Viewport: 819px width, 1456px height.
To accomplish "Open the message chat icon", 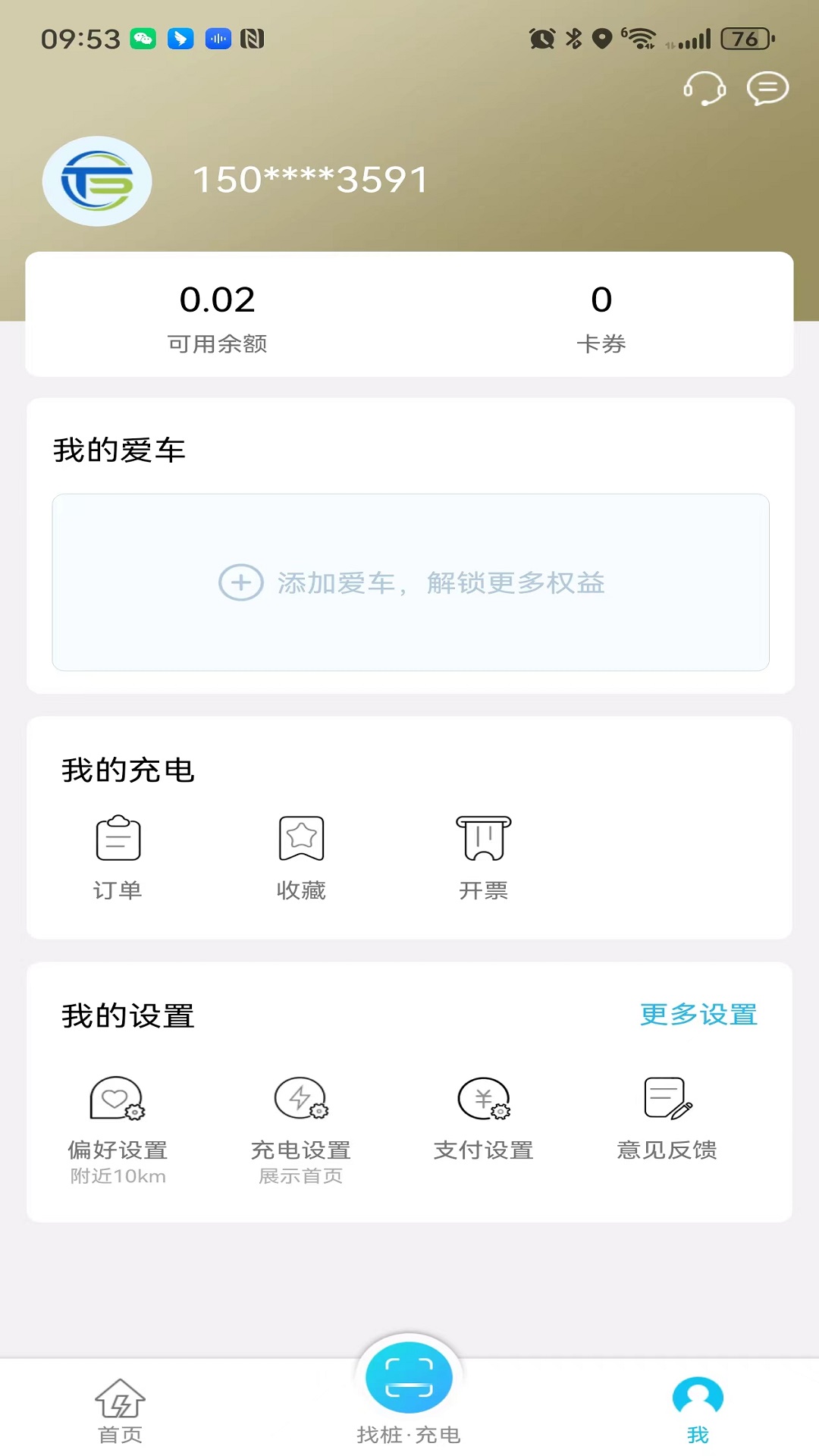I will tap(767, 88).
